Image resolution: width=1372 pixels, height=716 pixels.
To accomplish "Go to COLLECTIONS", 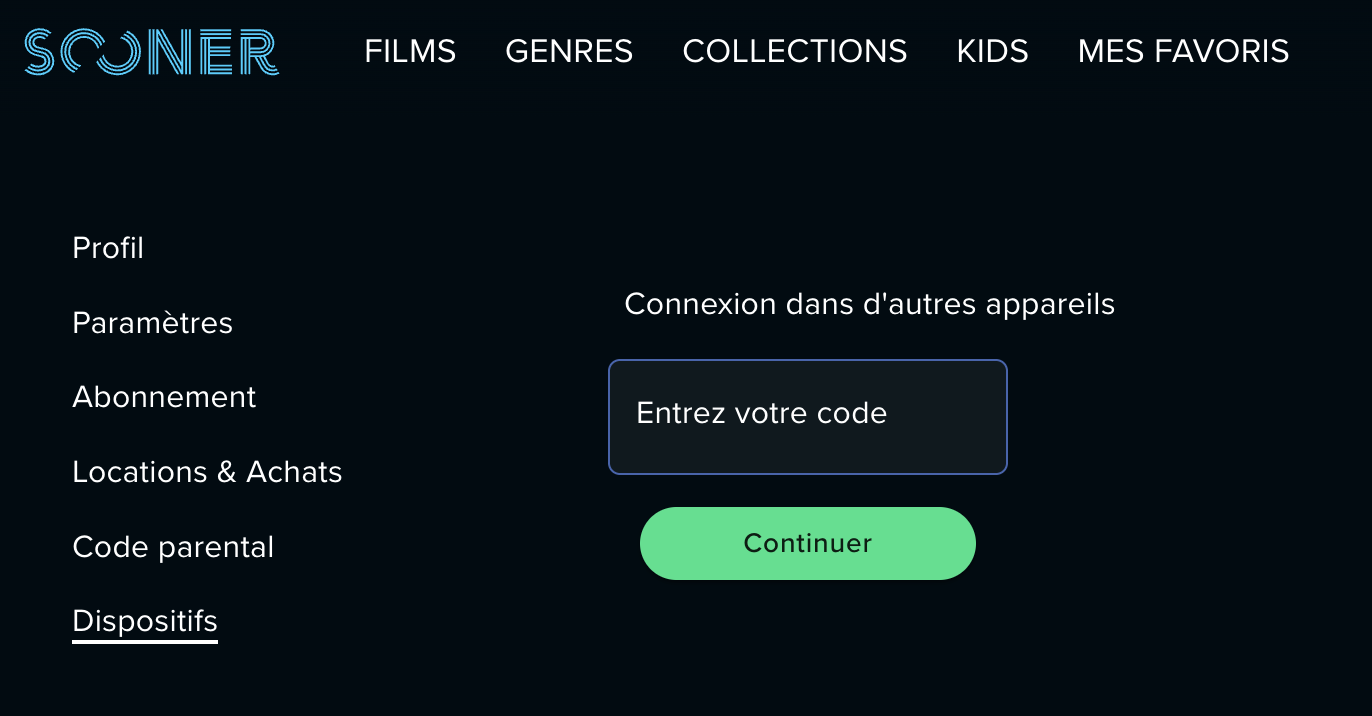I will [794, 51].
